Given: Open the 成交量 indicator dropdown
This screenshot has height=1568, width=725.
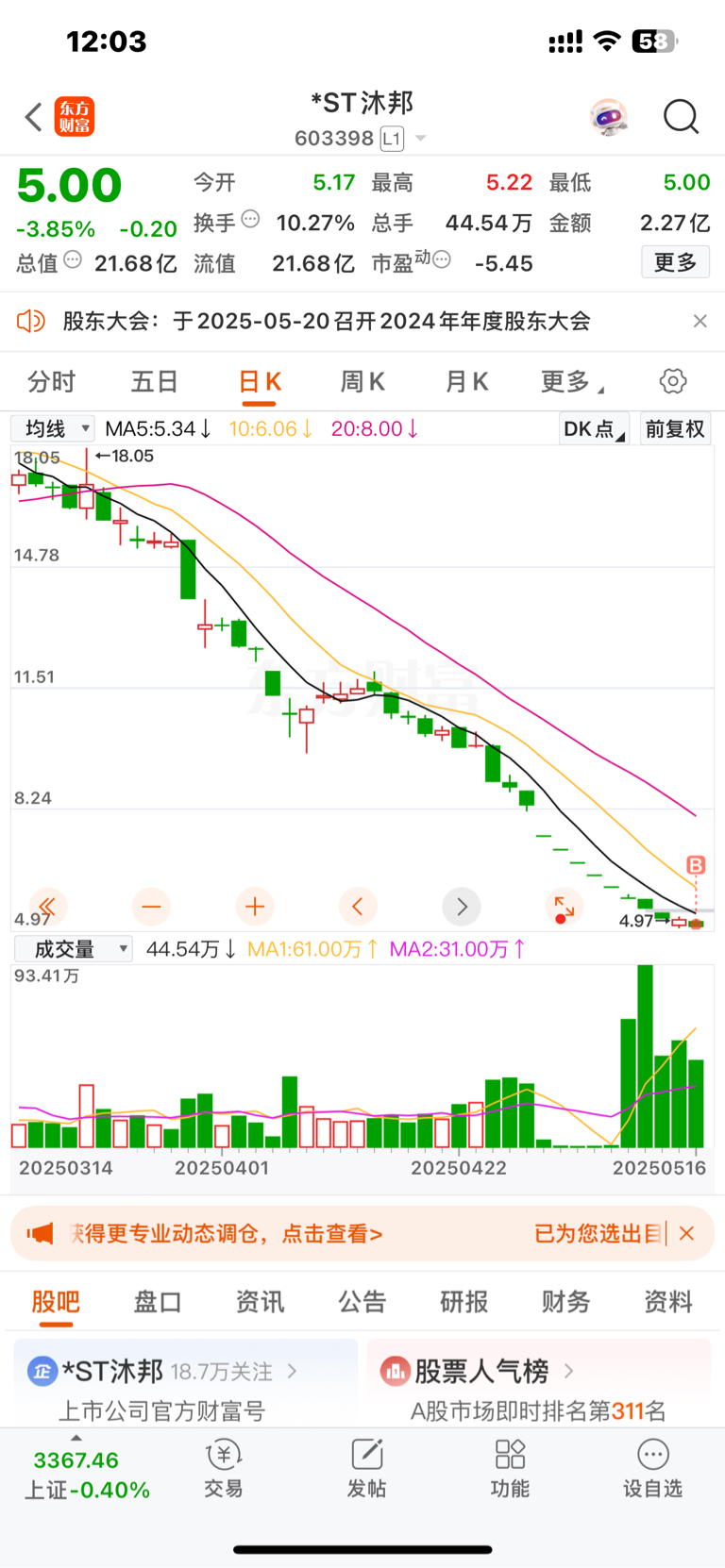Looking at the screenshot, I should click(72, 949).
